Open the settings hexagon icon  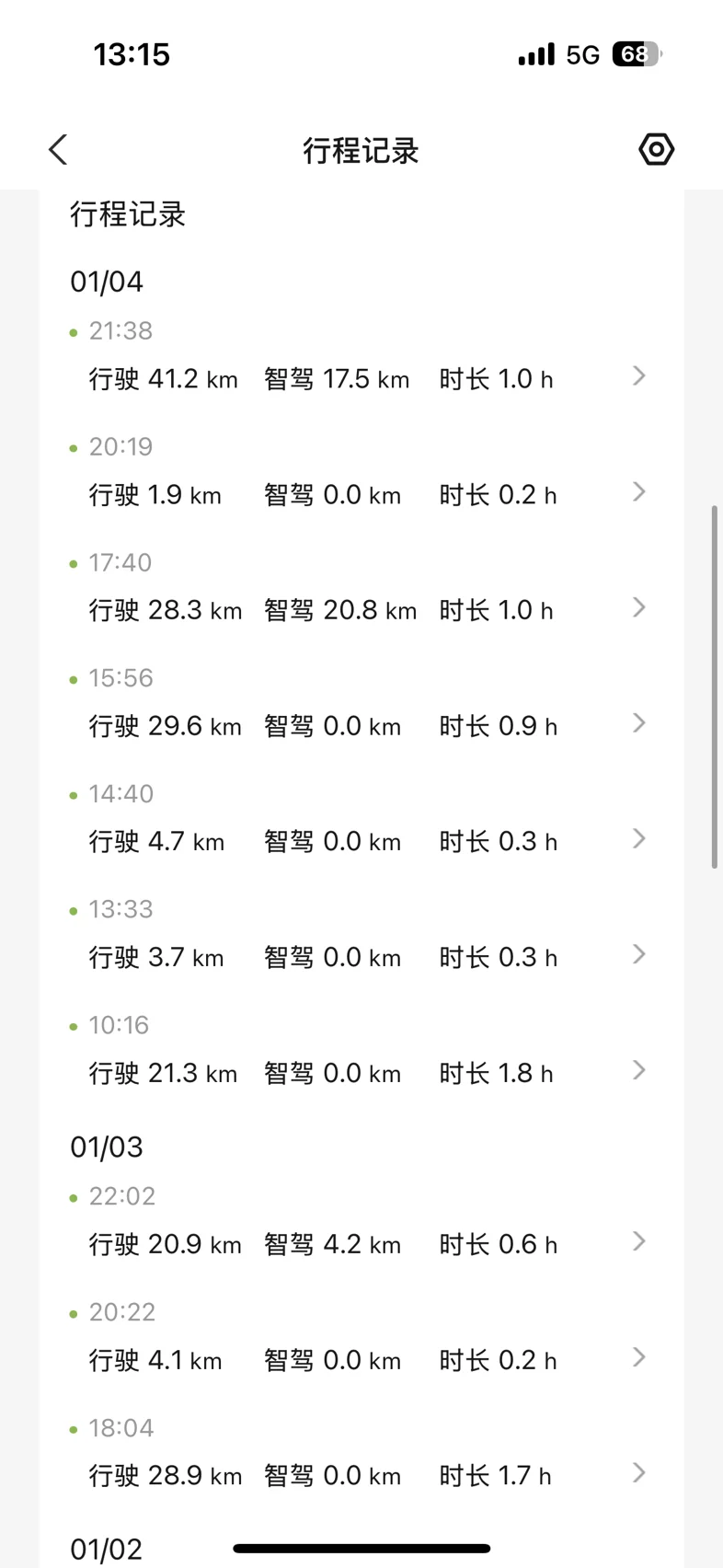656,149
